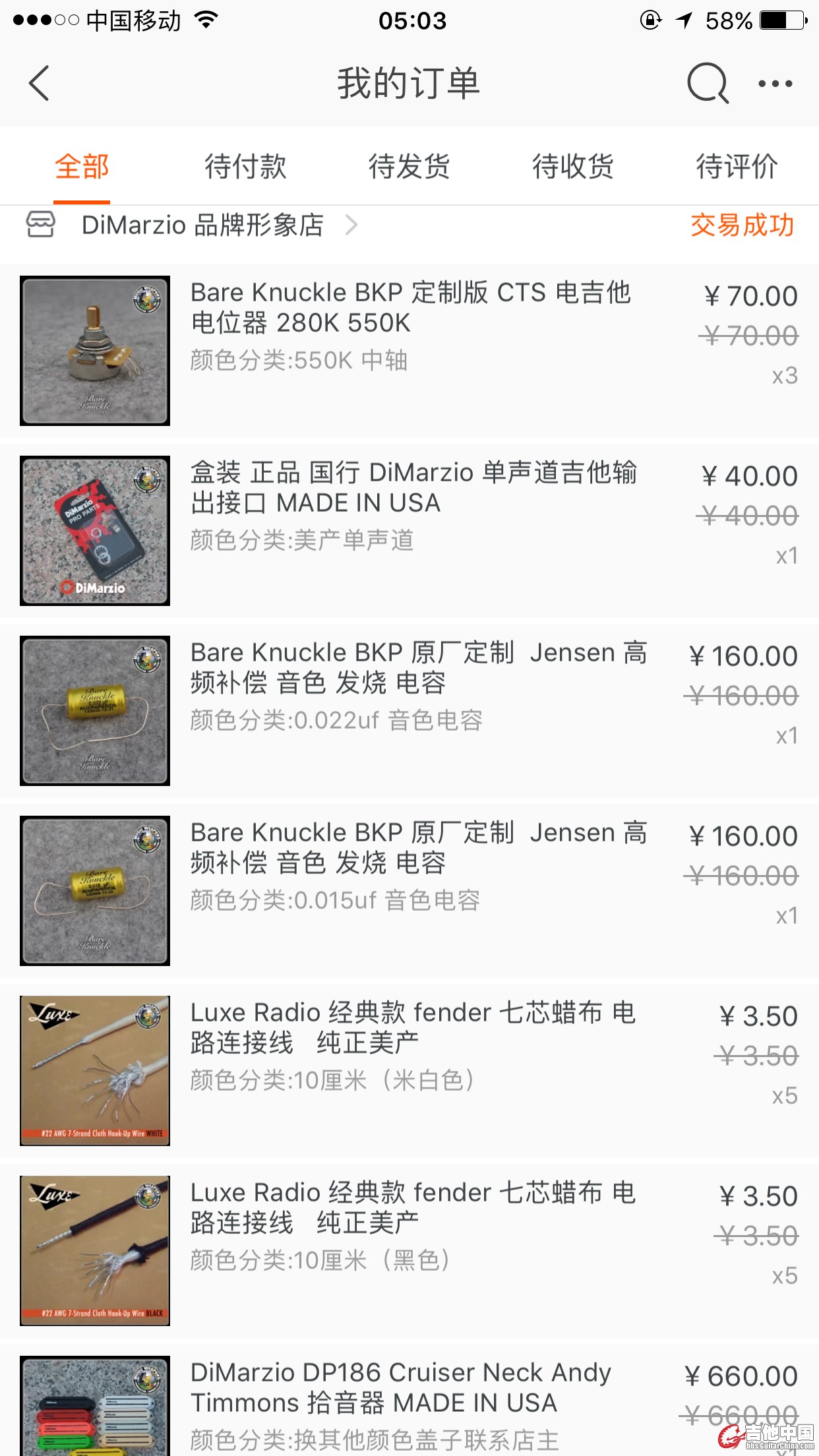Image resolution: width=819 pixels, height=1456 pixels.
Task: Go back from 我的订单 page
Action: [x=40, y=84]
